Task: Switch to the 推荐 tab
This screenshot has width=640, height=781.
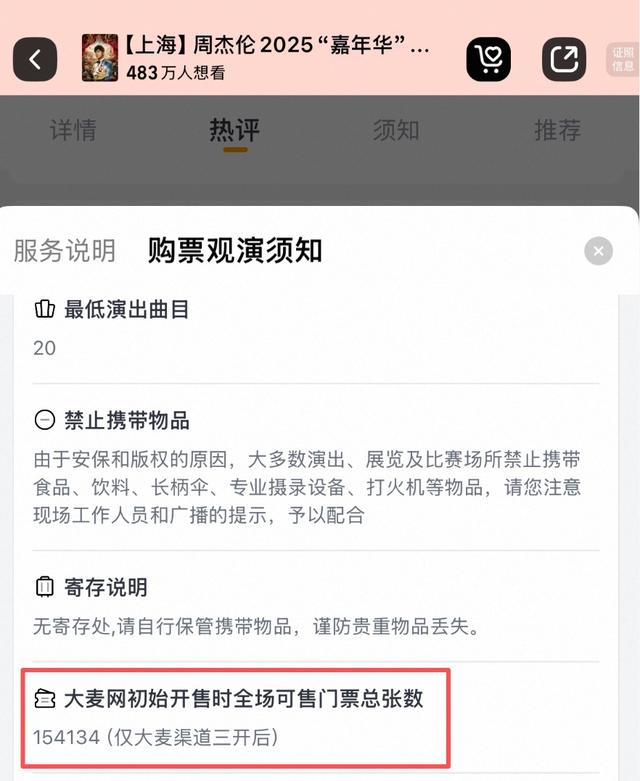Action: point(557,130)
